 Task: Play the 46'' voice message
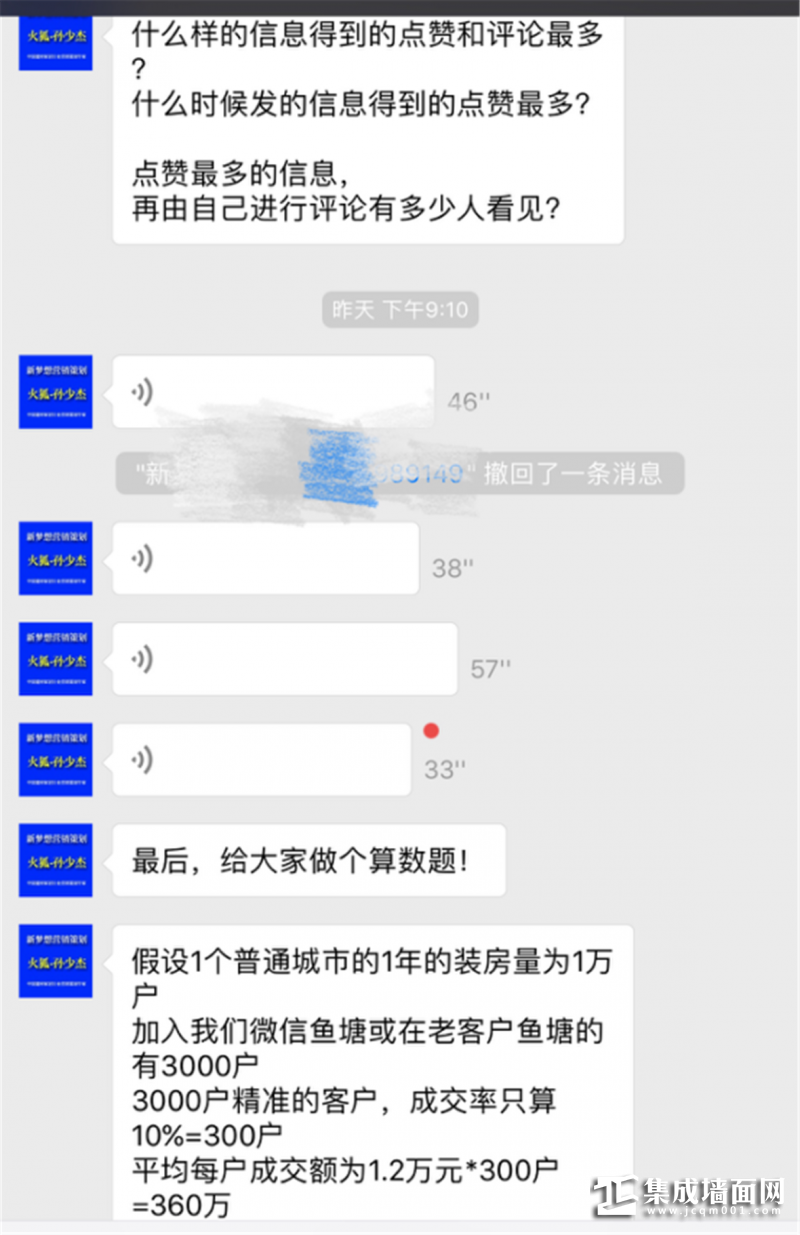(273, 392)
